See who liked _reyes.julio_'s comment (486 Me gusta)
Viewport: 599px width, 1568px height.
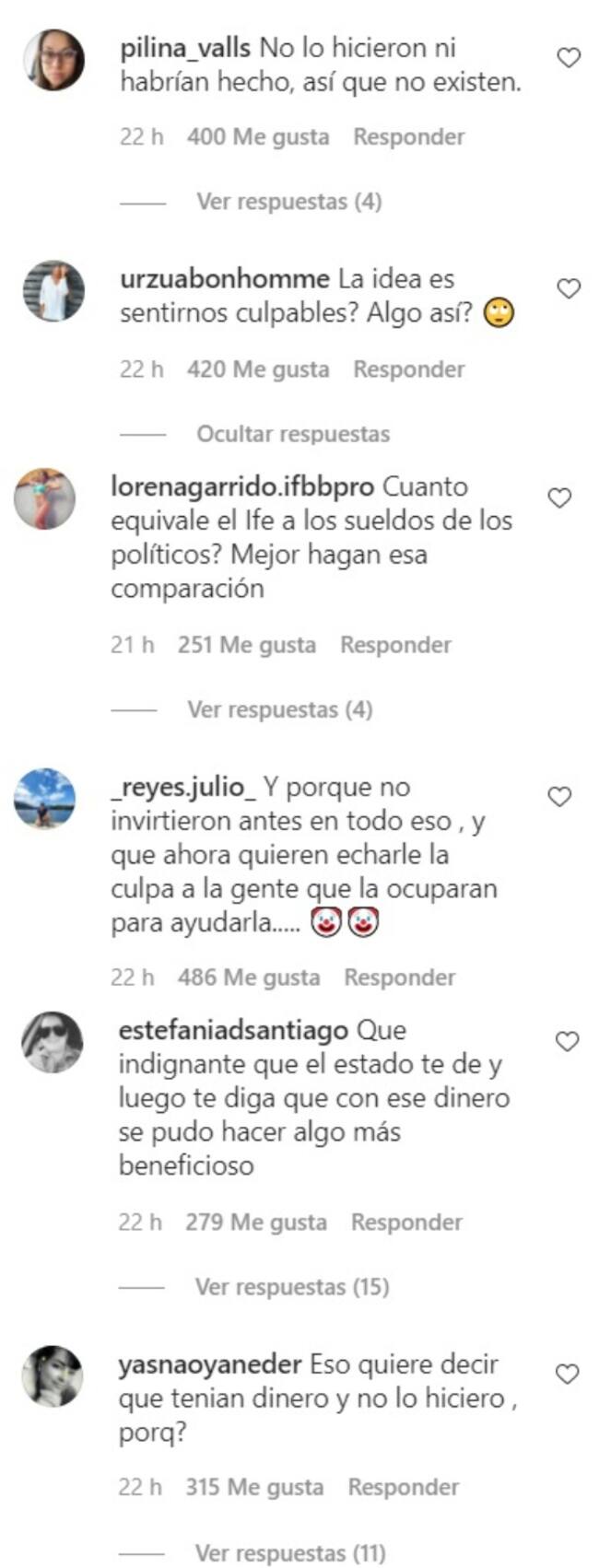pos(248,977)
